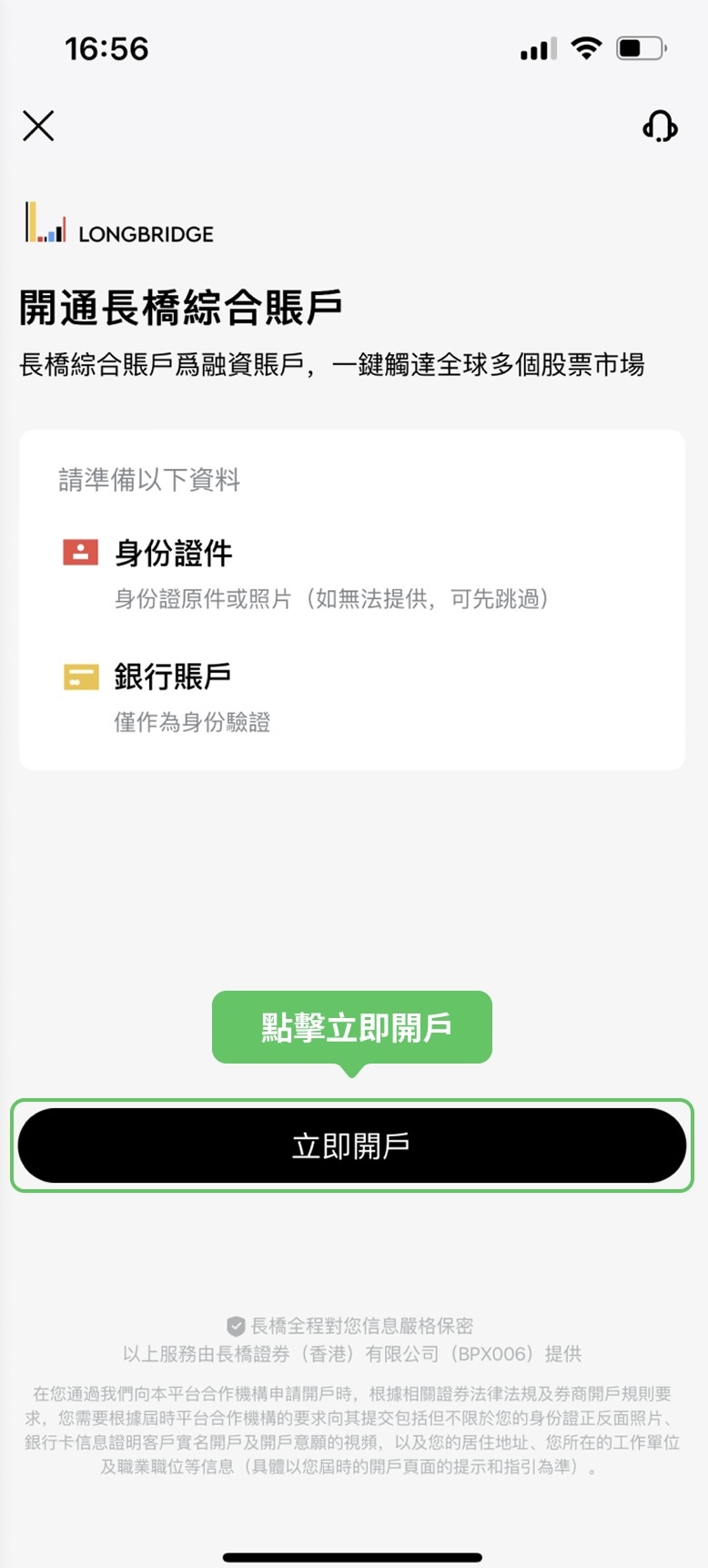Open customer service headset icon
708x1568 pixels.
click(x=660, y=127)
